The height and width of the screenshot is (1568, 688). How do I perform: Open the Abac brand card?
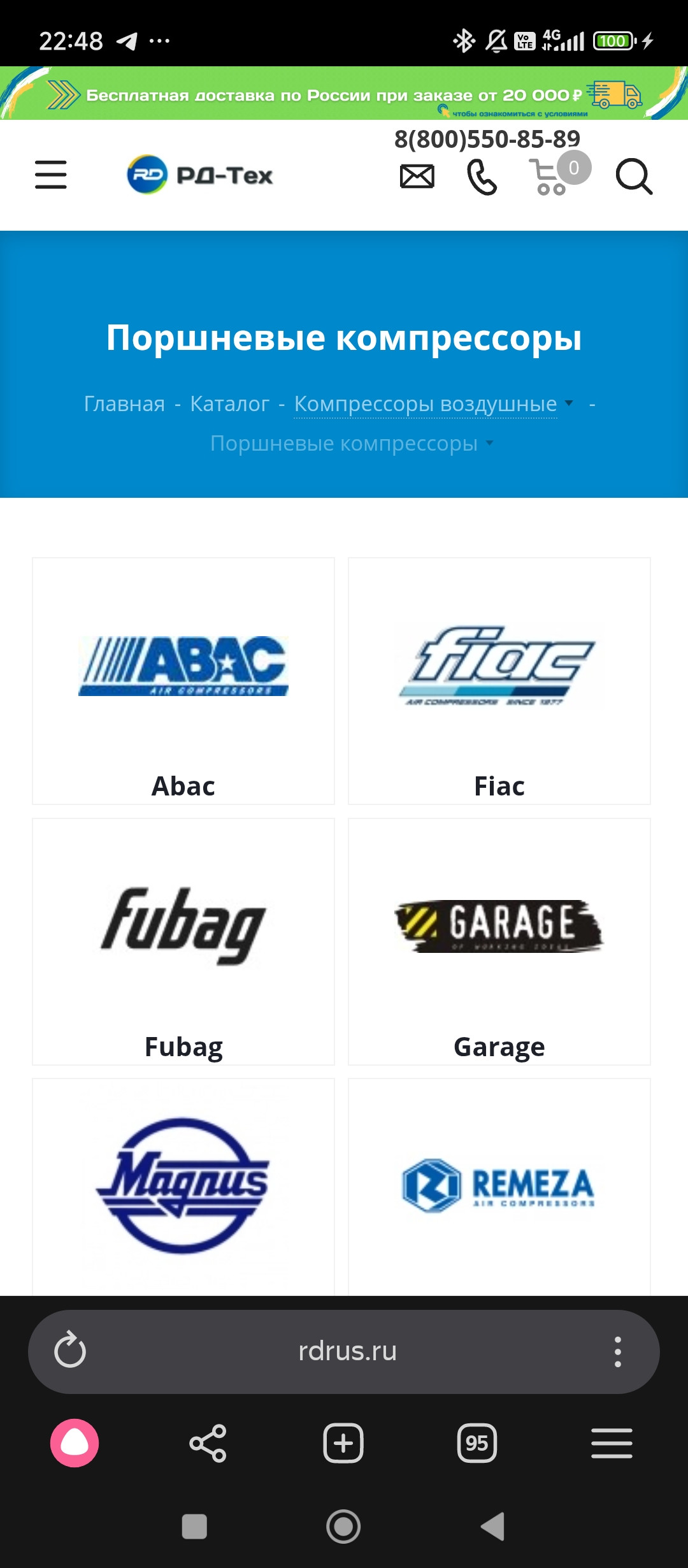point(183,681)
